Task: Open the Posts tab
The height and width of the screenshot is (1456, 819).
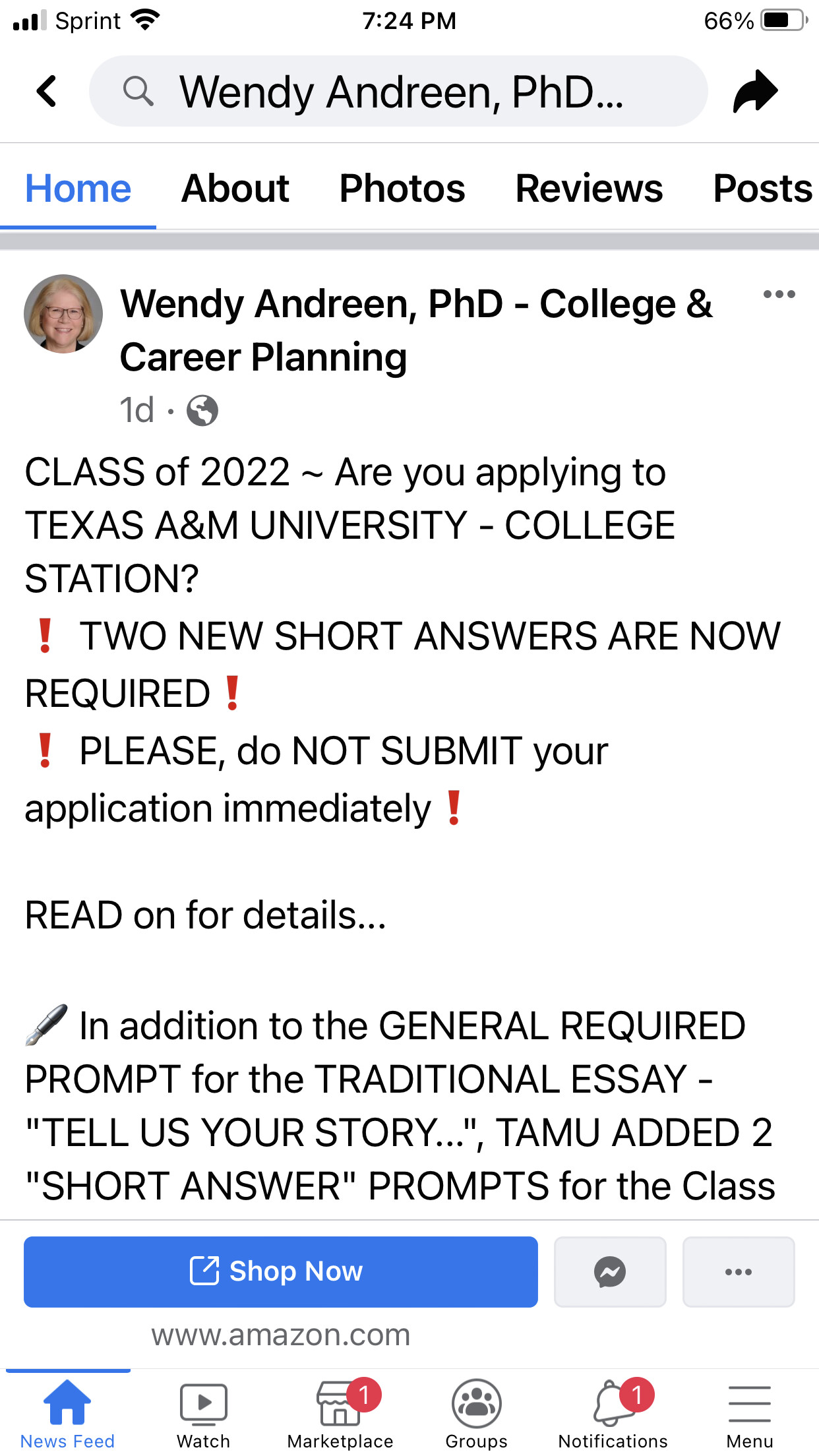Action: click(762, 189)
